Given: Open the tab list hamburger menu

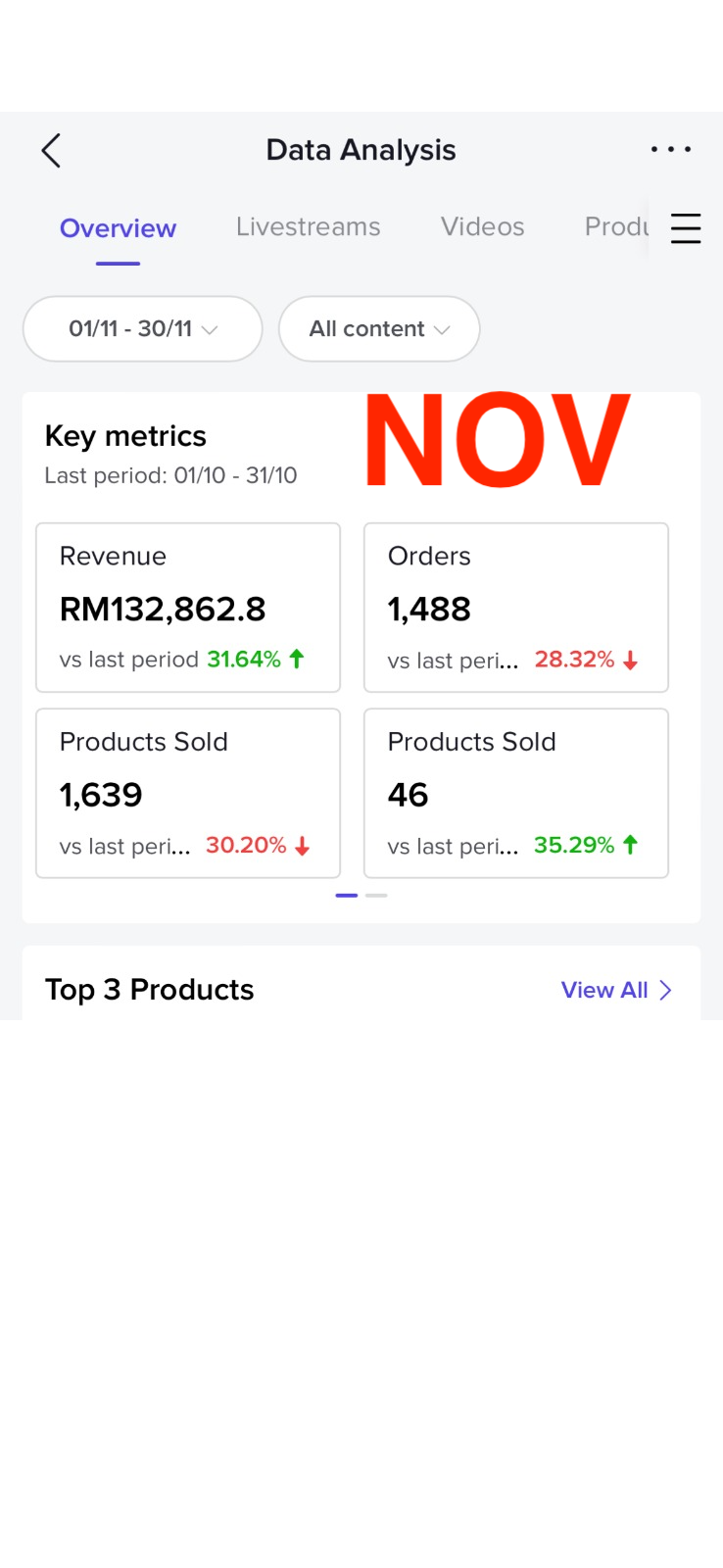Looking at the screenshot, I should point(686,228).
